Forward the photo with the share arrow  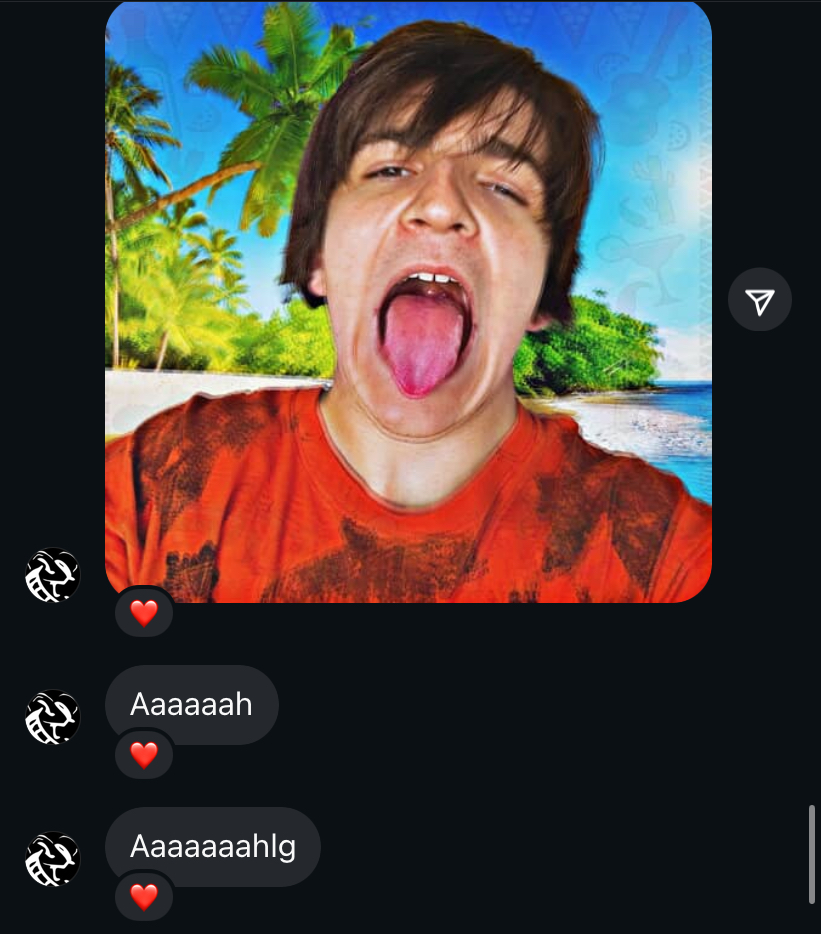point(760,300)
